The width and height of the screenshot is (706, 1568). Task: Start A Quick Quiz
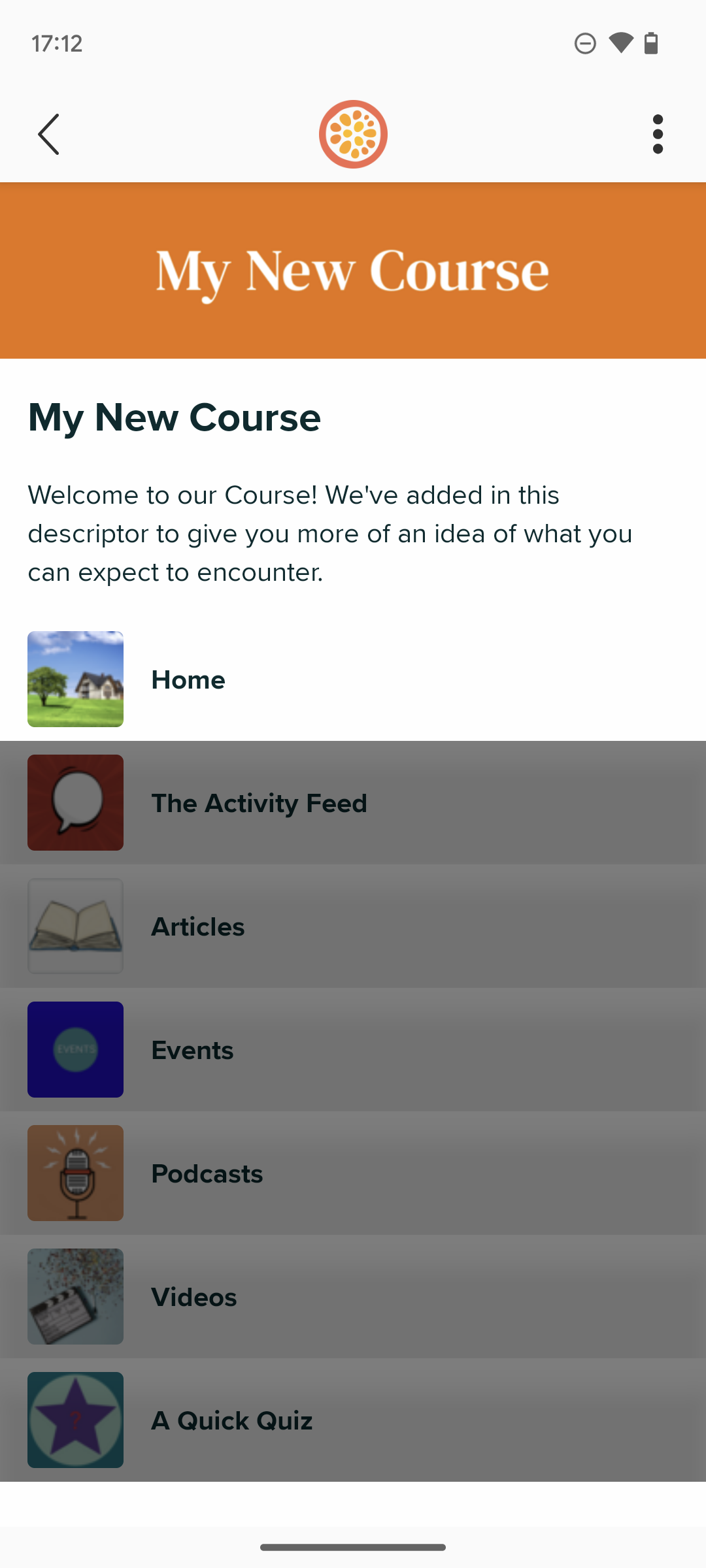tap(231, 1420)
